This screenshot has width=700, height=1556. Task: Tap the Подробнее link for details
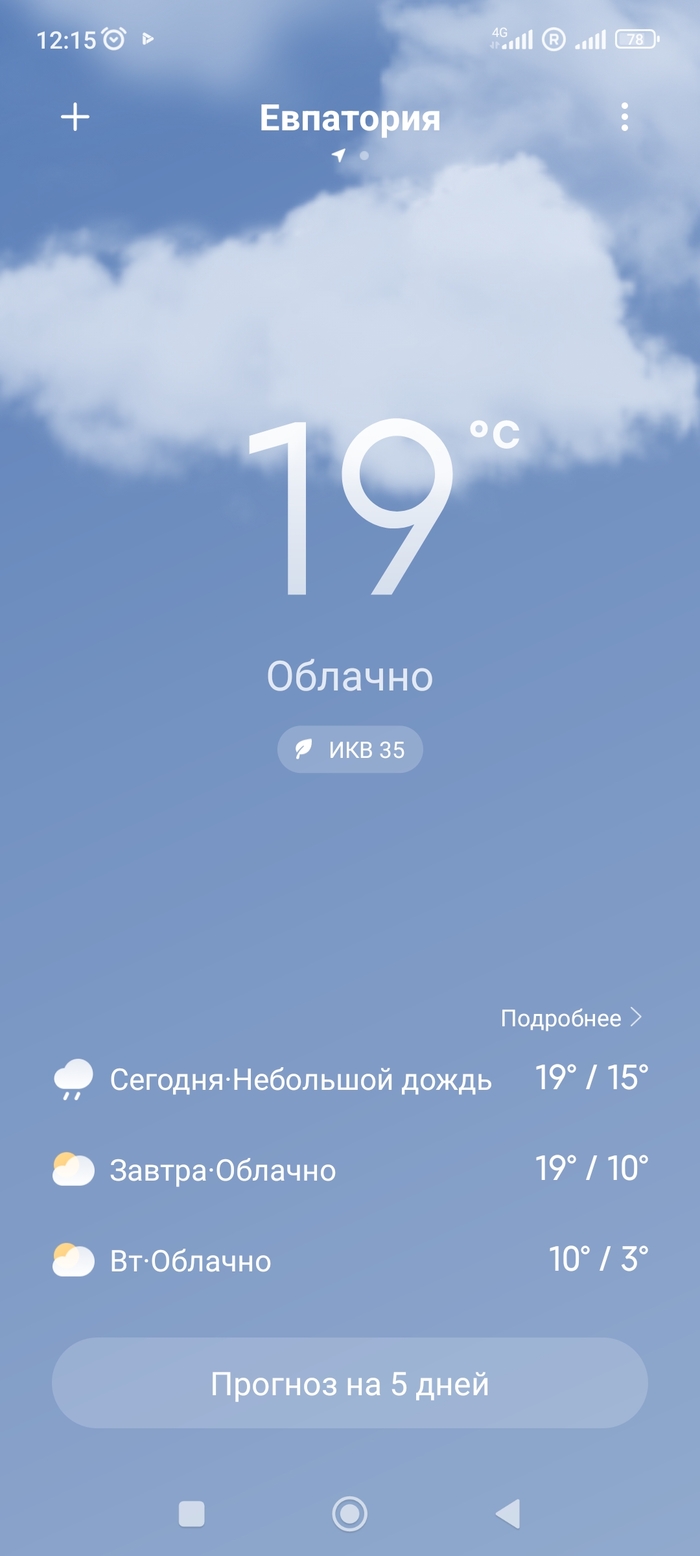point(571,1018)
